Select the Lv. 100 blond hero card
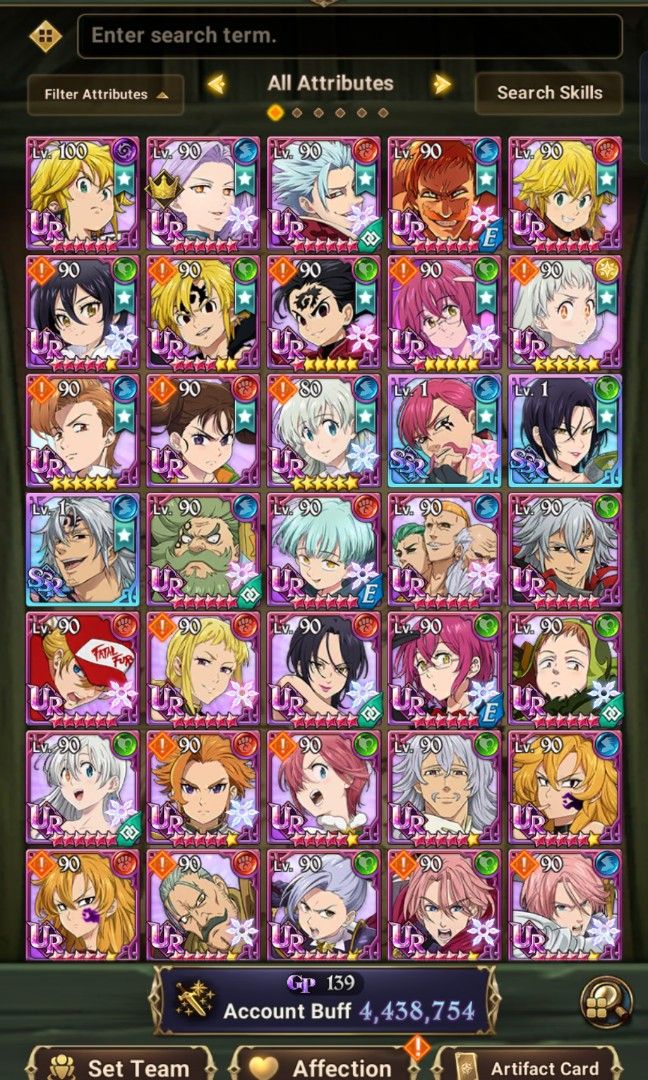Screen dimensions: 648x1080 pos(81,192)
